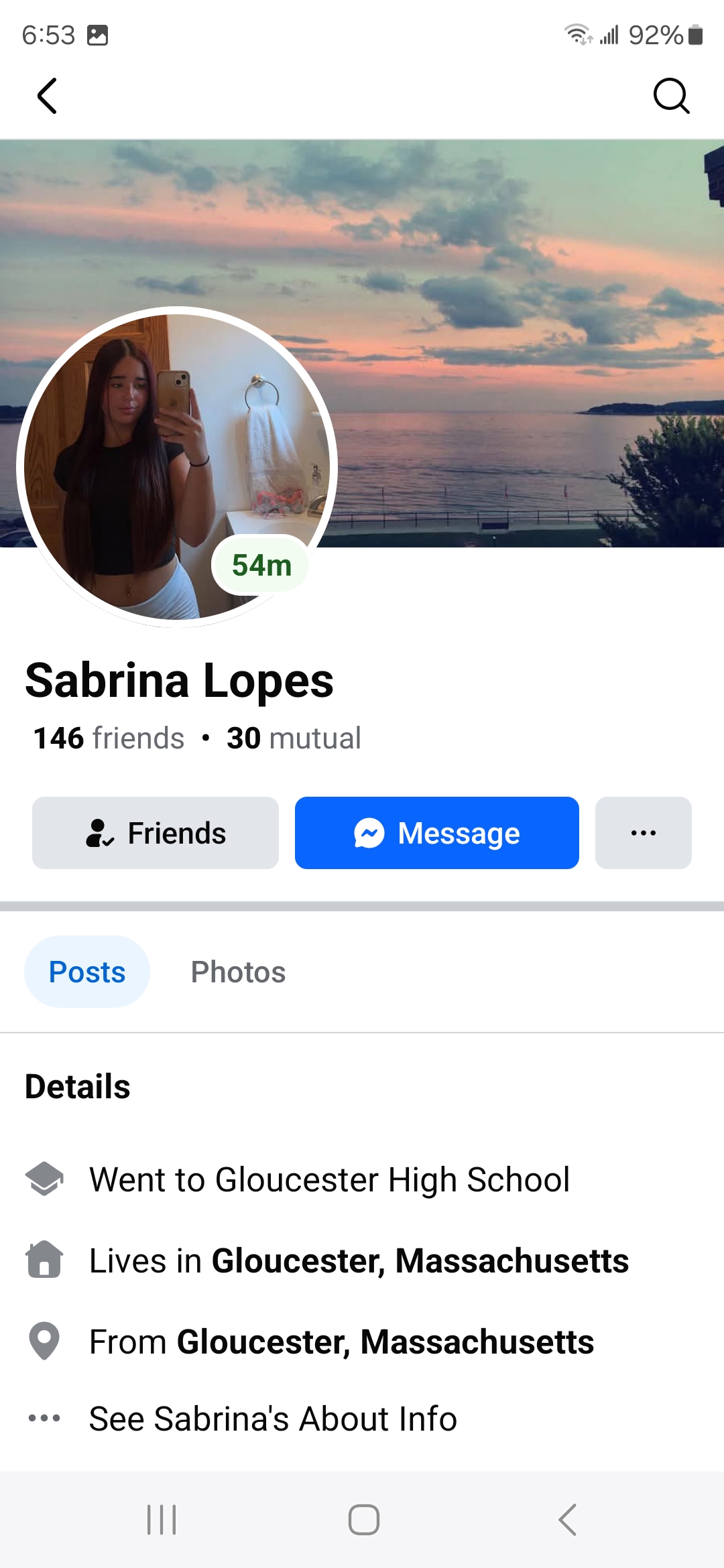Open the 146 friends list
The height and width of the screenshot is (1568, 724).
tap(109, 738)
